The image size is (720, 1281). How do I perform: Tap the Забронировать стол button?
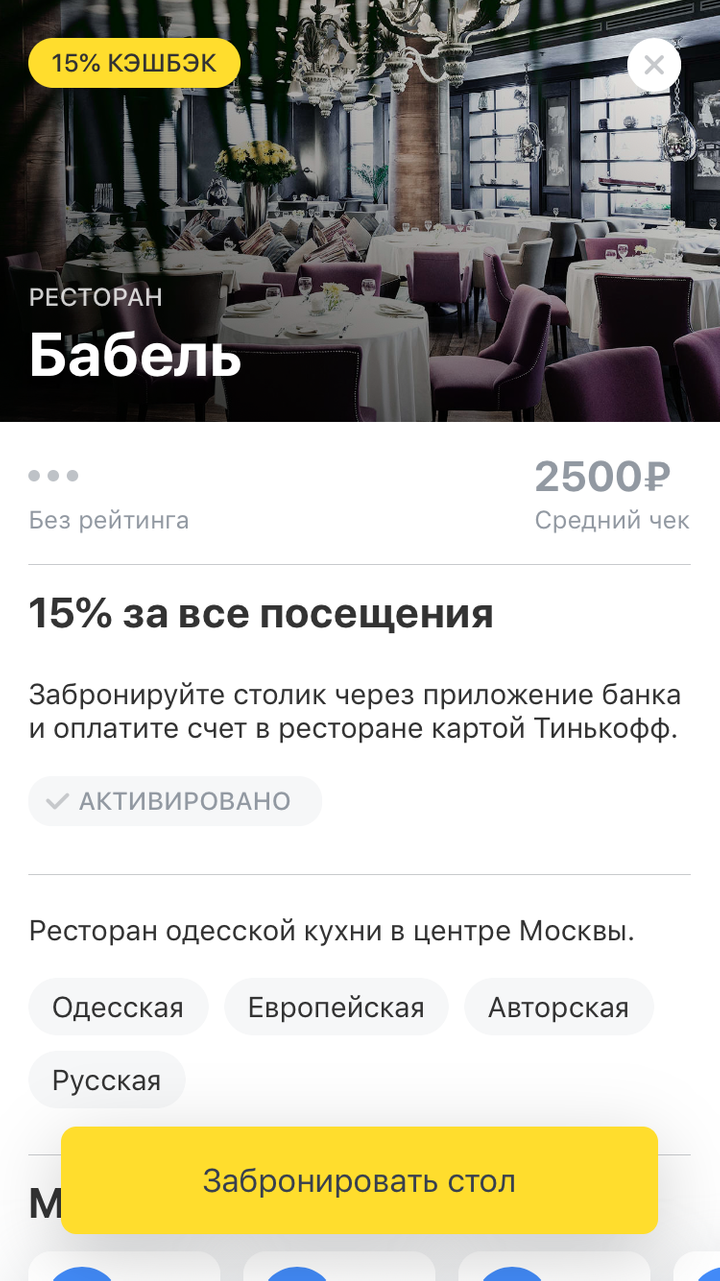click(359, 1180)
